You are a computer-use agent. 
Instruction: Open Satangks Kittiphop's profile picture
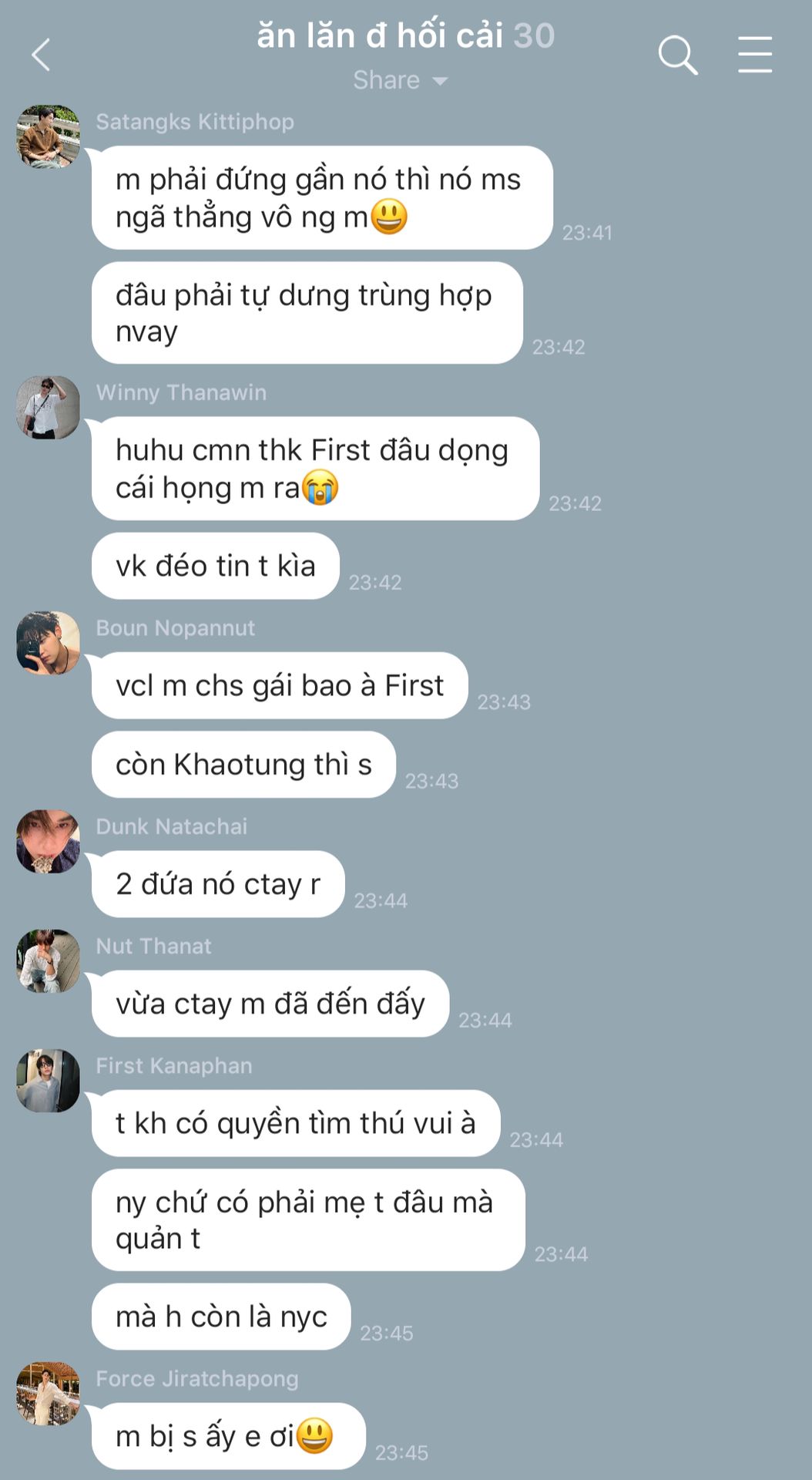(x=49, y=136)
